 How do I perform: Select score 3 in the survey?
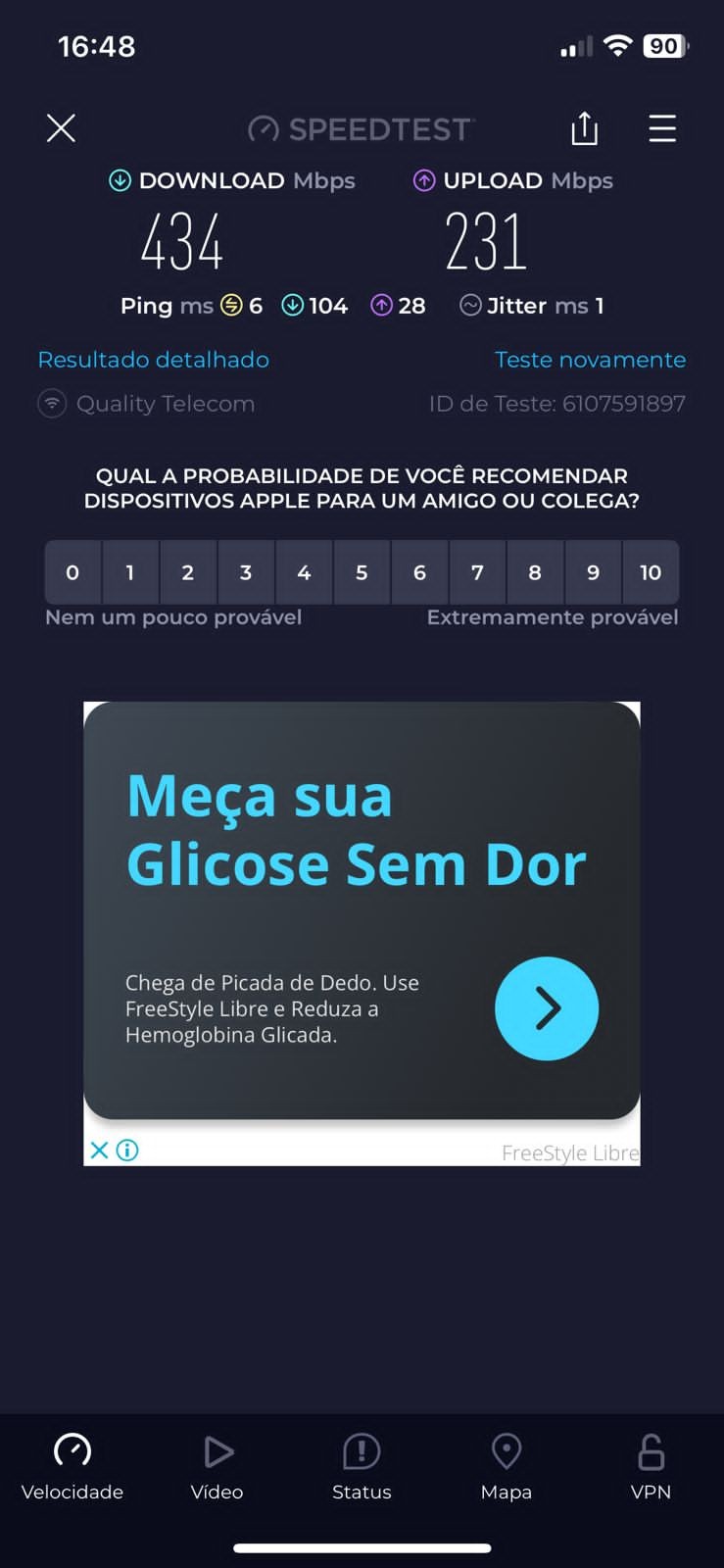tap(246, 572)
